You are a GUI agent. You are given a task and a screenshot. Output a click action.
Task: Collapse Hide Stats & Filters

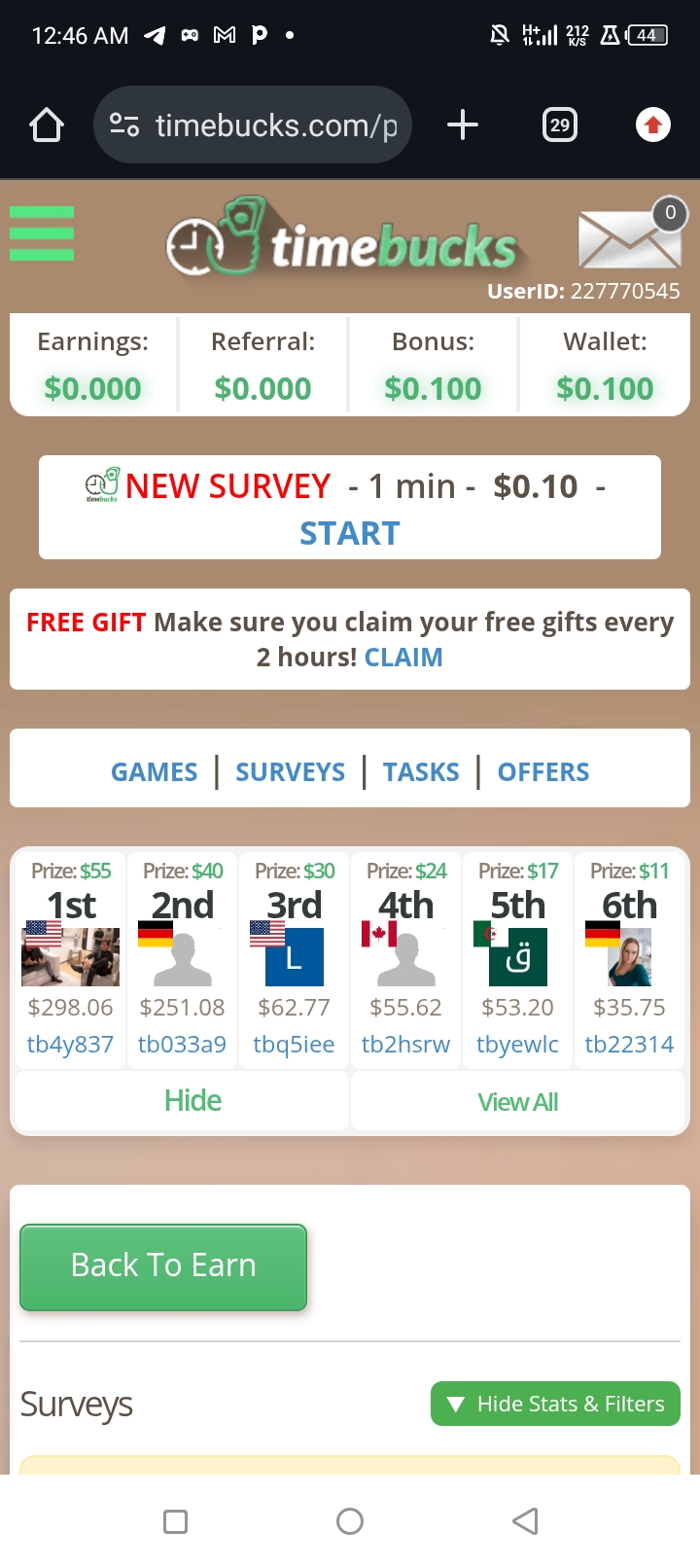(x=555, y=1404)
